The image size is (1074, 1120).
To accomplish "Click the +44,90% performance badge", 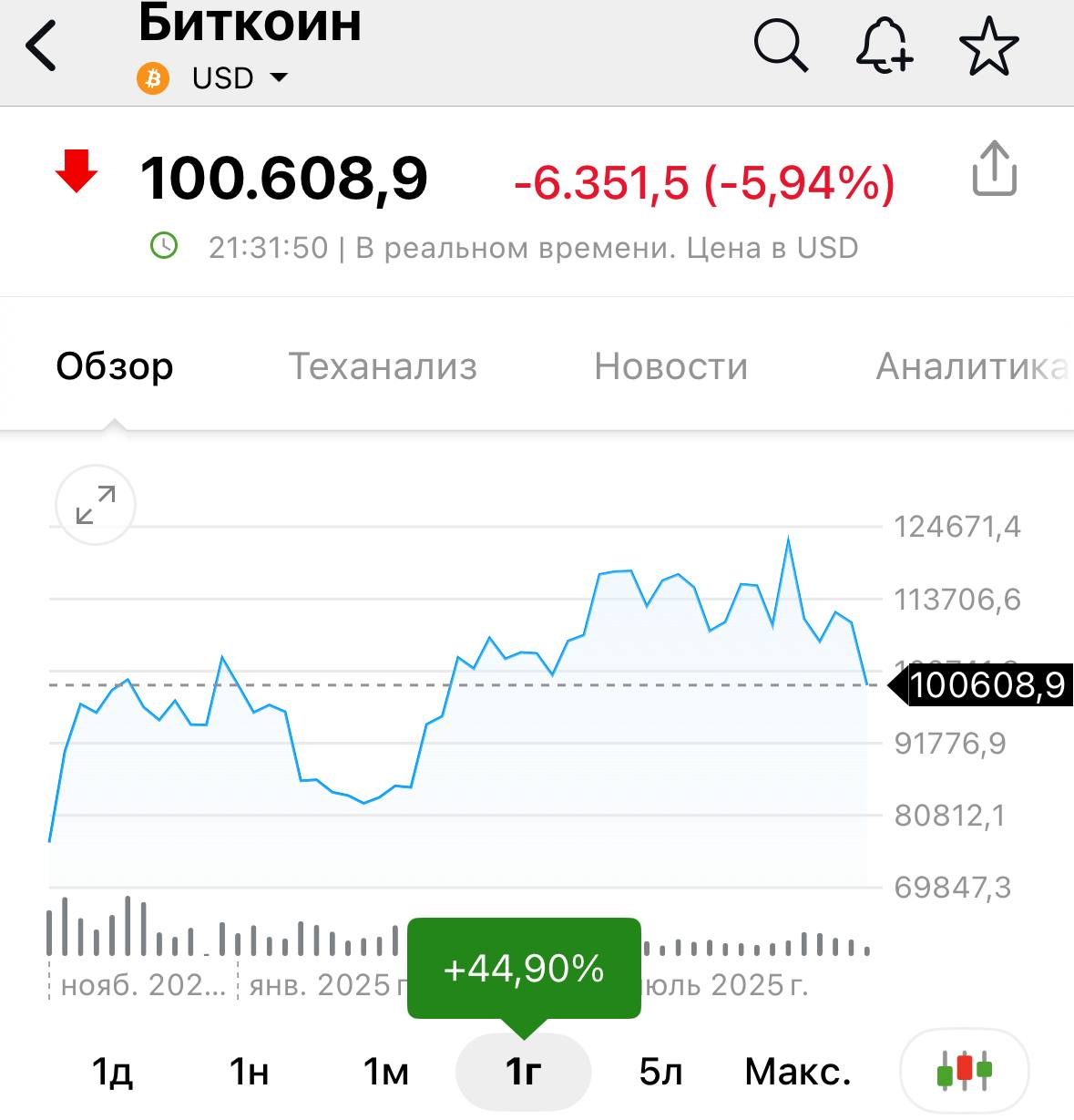I will click(x=526, y=969).
